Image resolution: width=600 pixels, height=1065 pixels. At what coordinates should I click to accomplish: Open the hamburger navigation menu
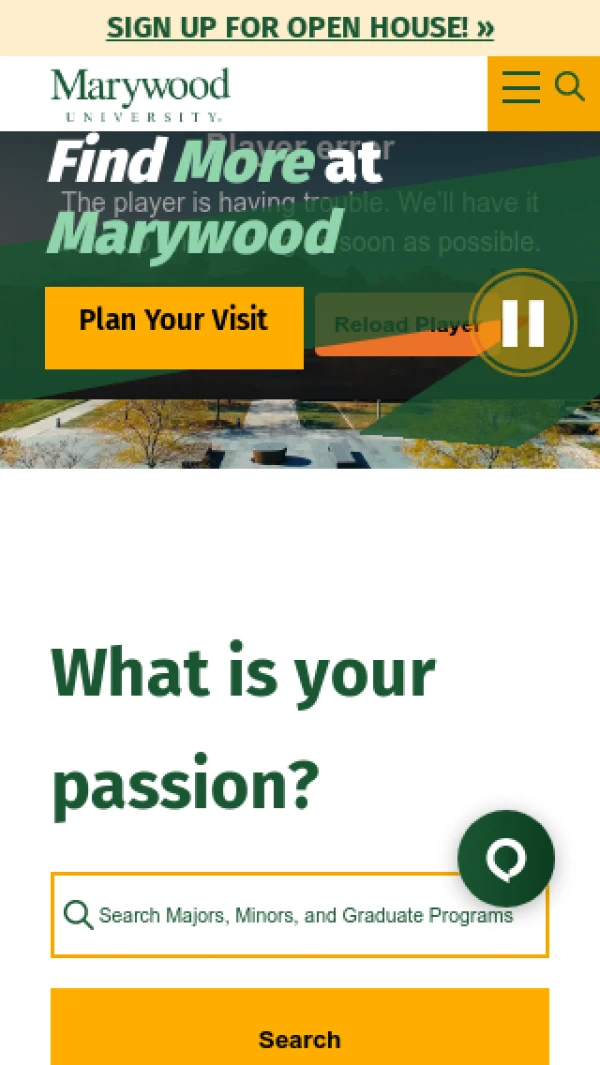pyautogui.click(x=520, y=88)
